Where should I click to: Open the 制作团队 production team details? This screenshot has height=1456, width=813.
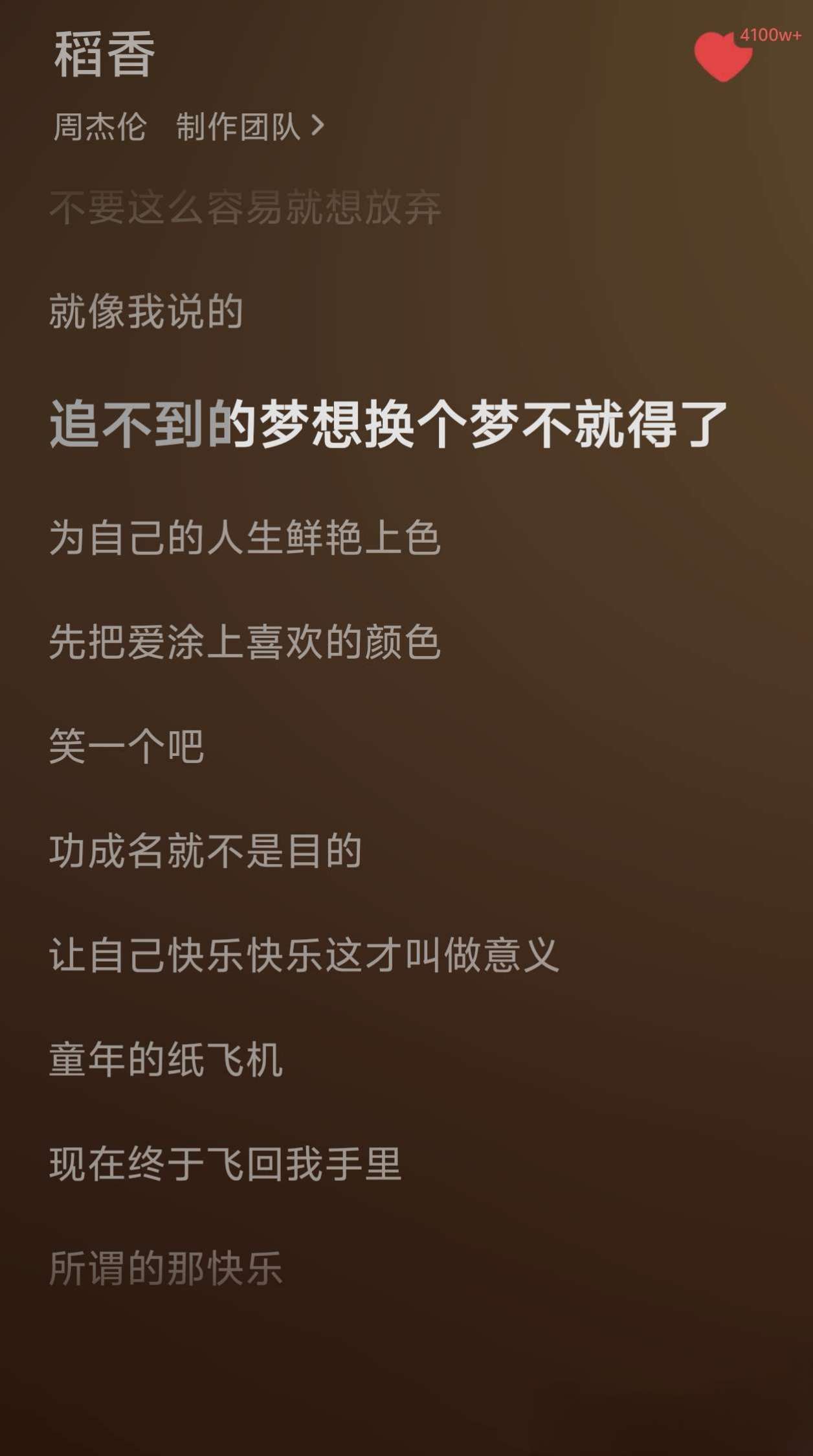click(x=250, y=126)
